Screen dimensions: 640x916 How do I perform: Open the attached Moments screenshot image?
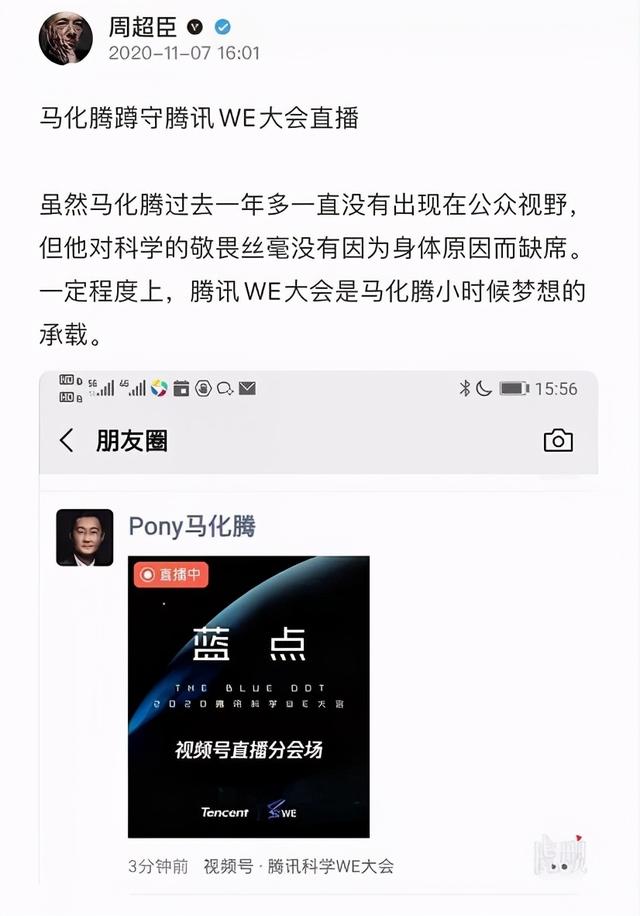(318, 630)
